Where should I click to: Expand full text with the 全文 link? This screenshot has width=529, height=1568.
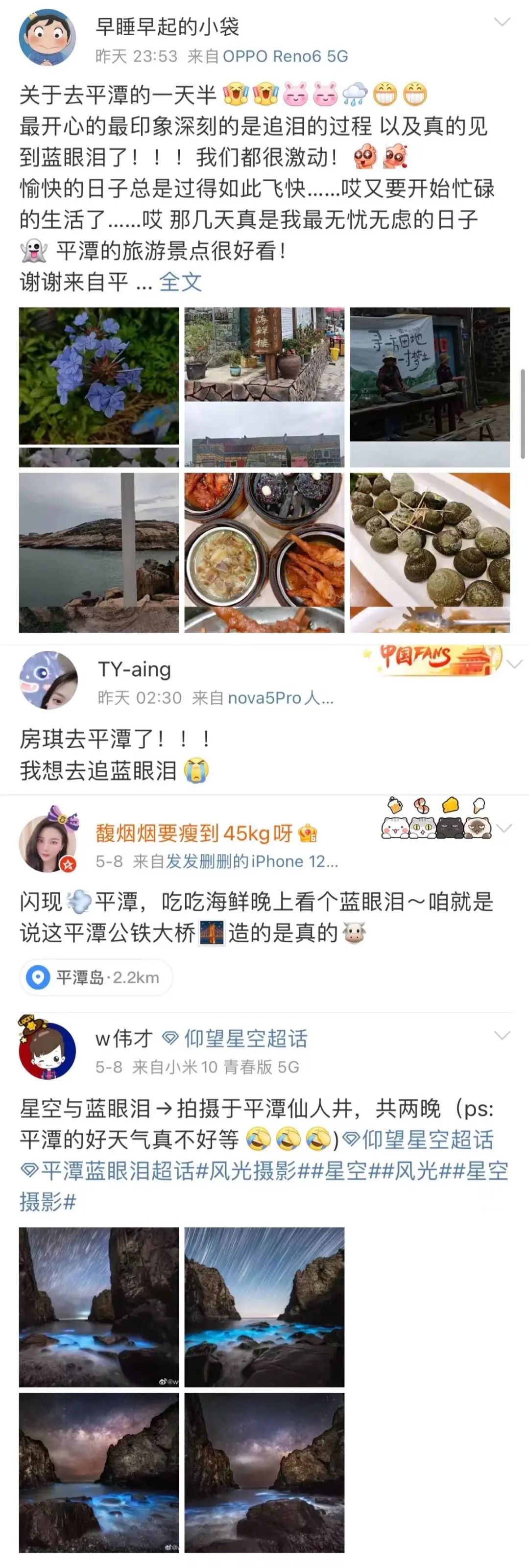pyautogui.click(x=180, y=282)
